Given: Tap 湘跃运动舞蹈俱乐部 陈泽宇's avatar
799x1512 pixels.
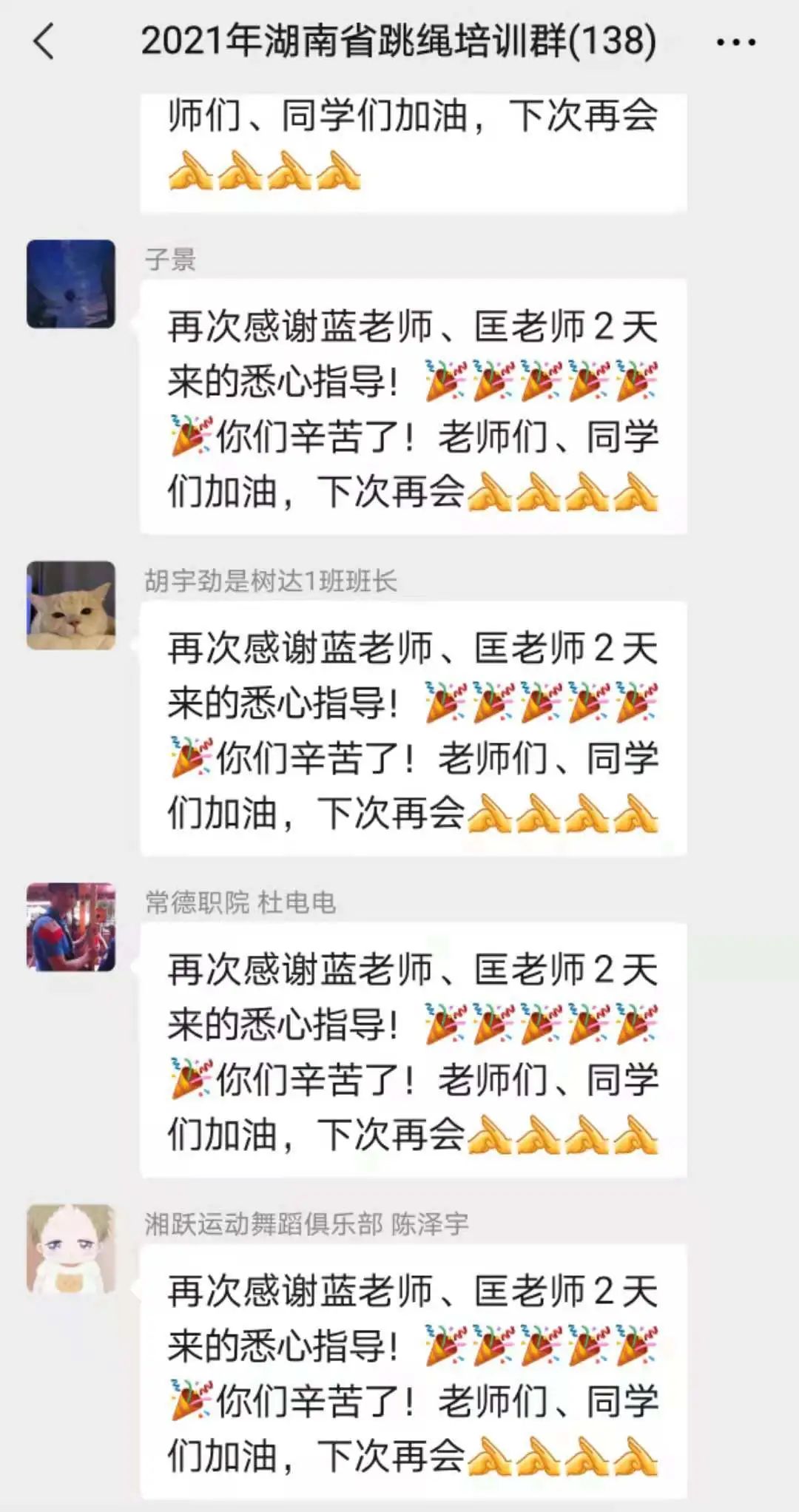Looking at the screenshot, I should pos(71,1248).
